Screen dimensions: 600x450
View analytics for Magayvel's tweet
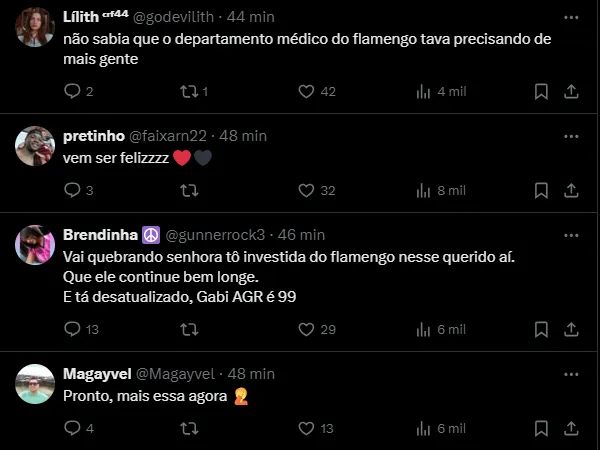423,428
